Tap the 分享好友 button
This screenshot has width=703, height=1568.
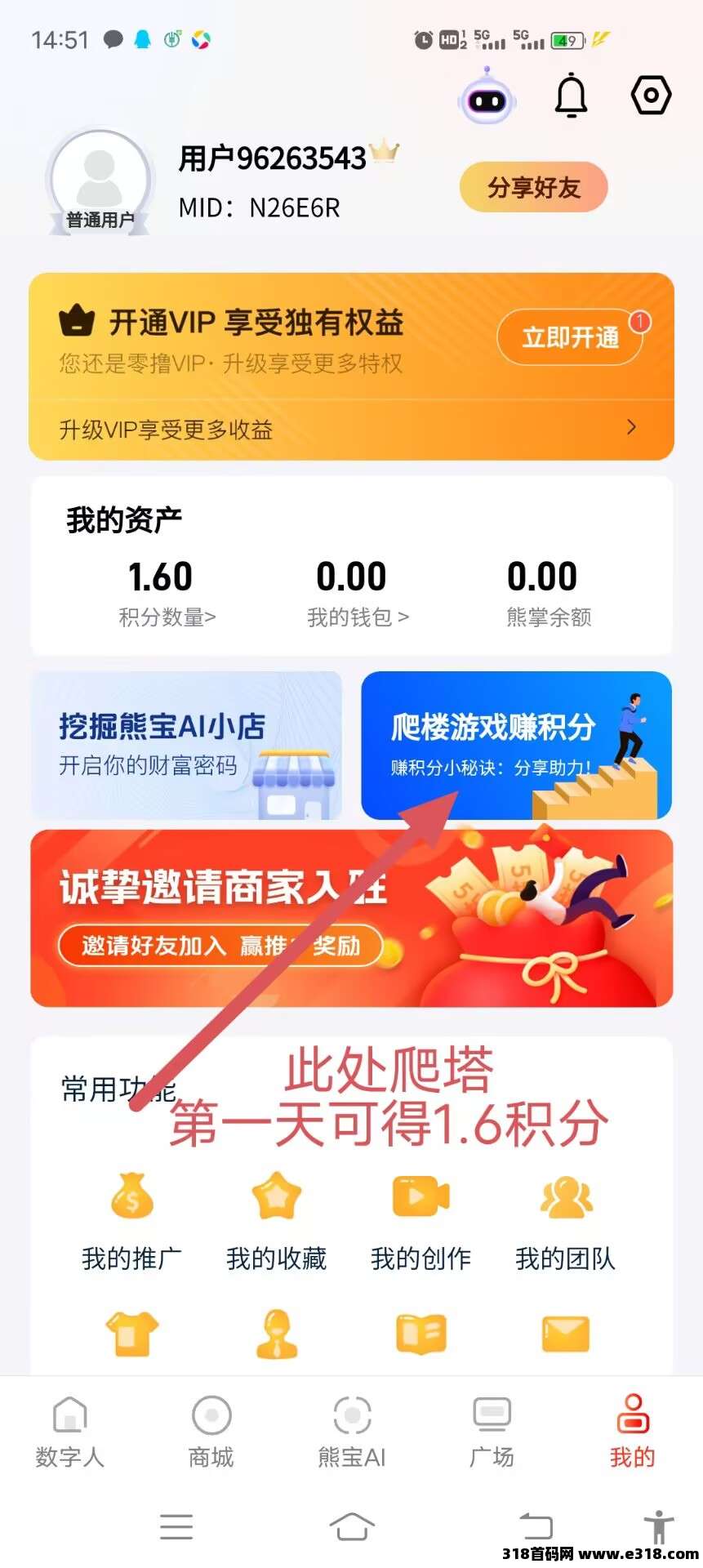coord(533,187)
